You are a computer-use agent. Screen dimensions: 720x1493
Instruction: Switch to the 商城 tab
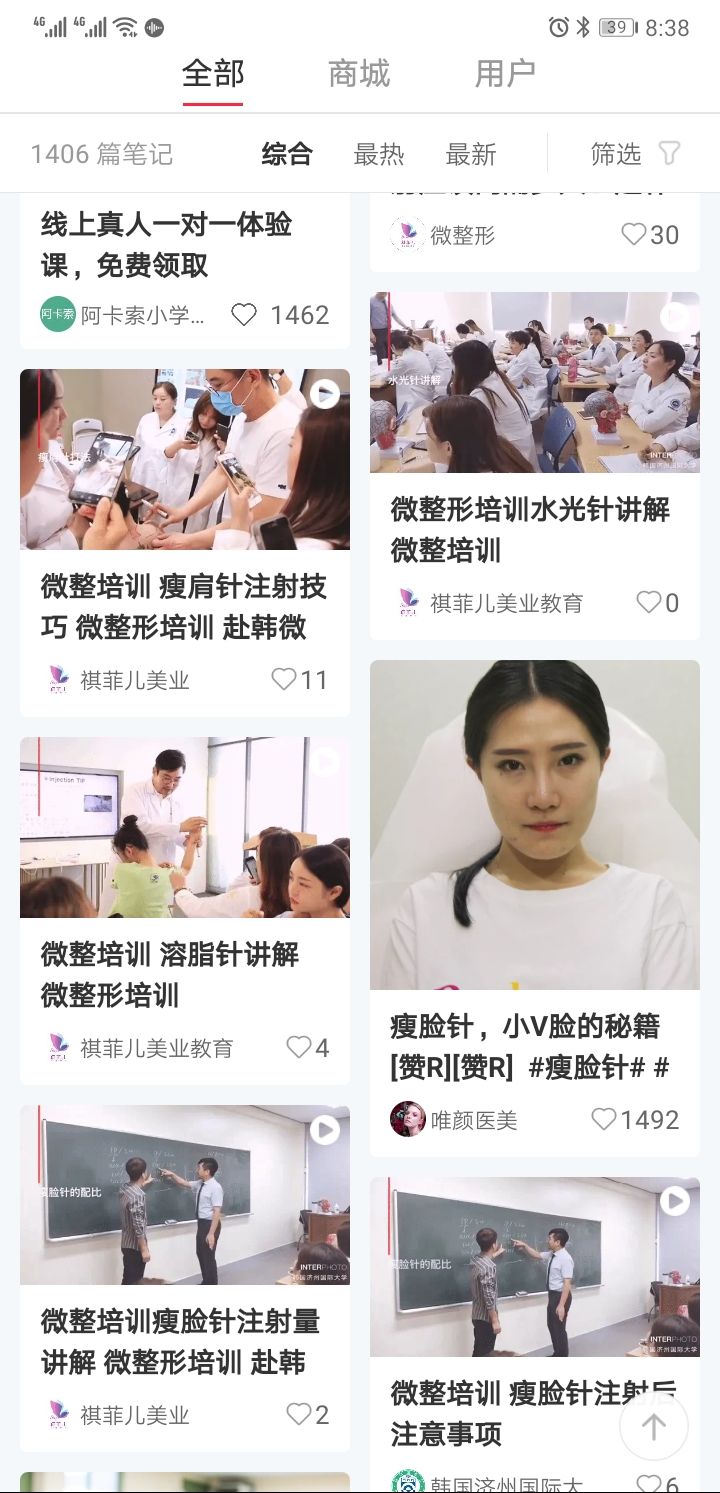pyautogui.click(x=360, y=72)
